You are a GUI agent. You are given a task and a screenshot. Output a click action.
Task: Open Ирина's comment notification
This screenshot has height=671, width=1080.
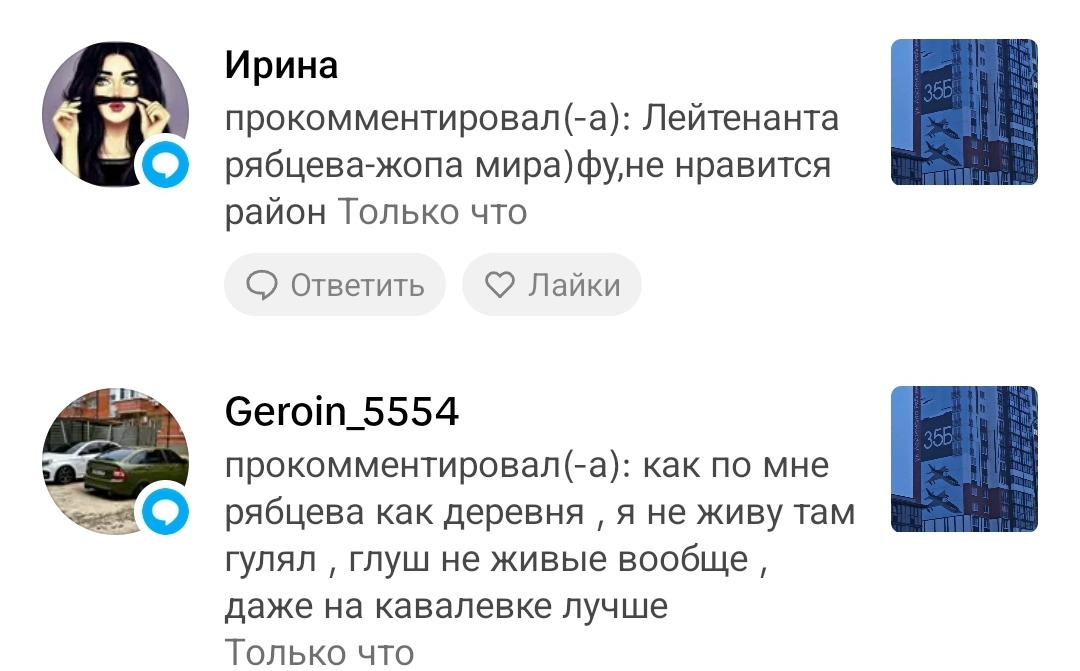pos(530,165)
